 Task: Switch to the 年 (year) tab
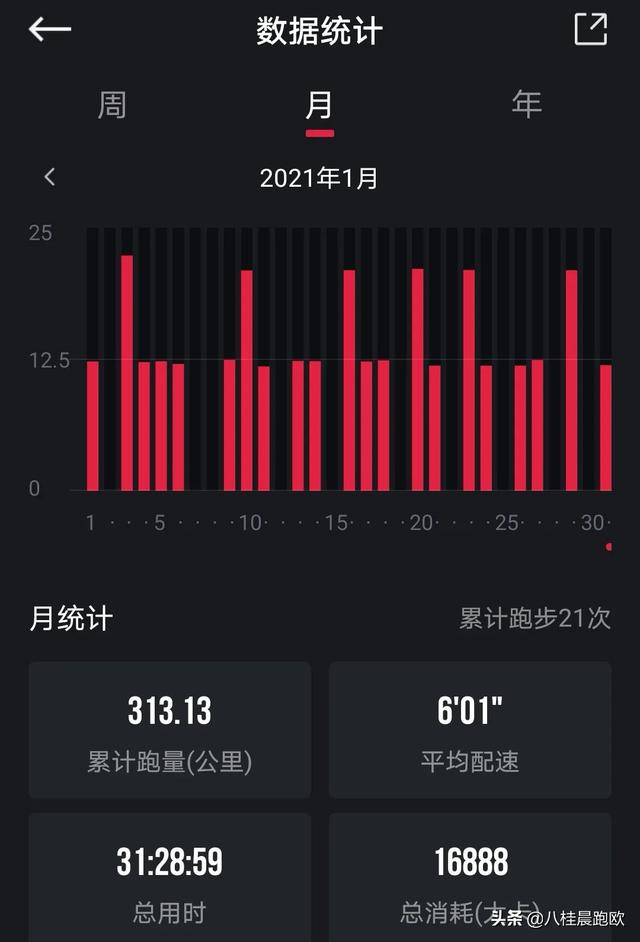pyautogui.click(x=526, y=105)
